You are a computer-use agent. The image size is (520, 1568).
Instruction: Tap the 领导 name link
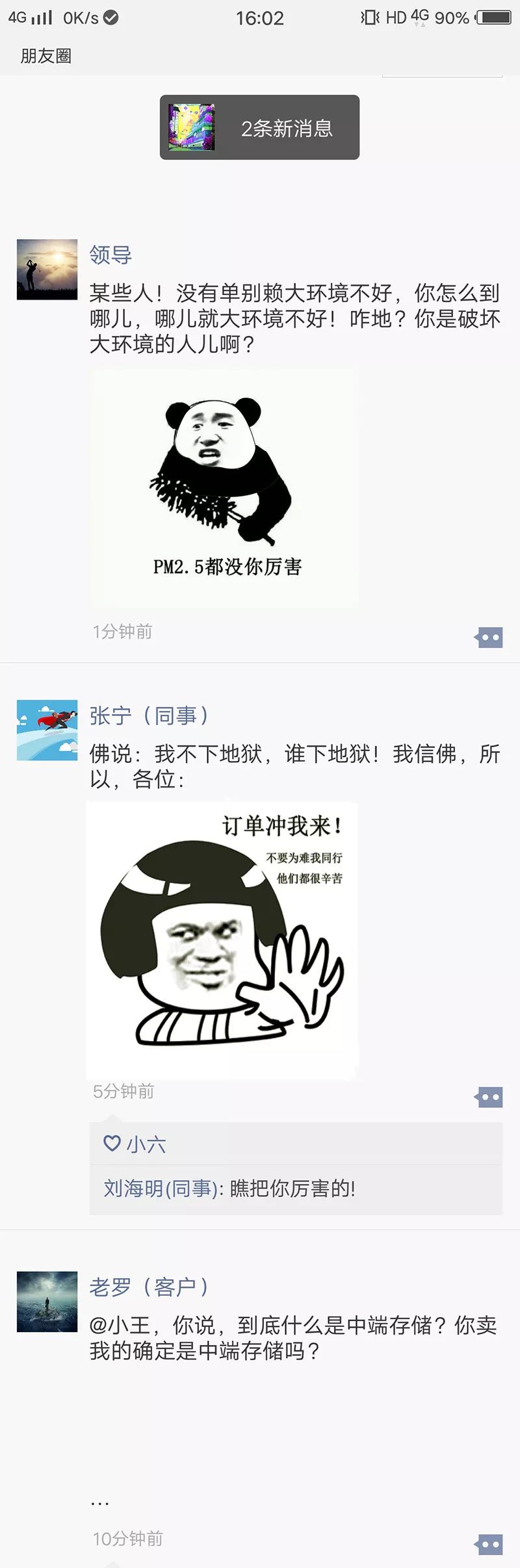click(x=110, y=255)
